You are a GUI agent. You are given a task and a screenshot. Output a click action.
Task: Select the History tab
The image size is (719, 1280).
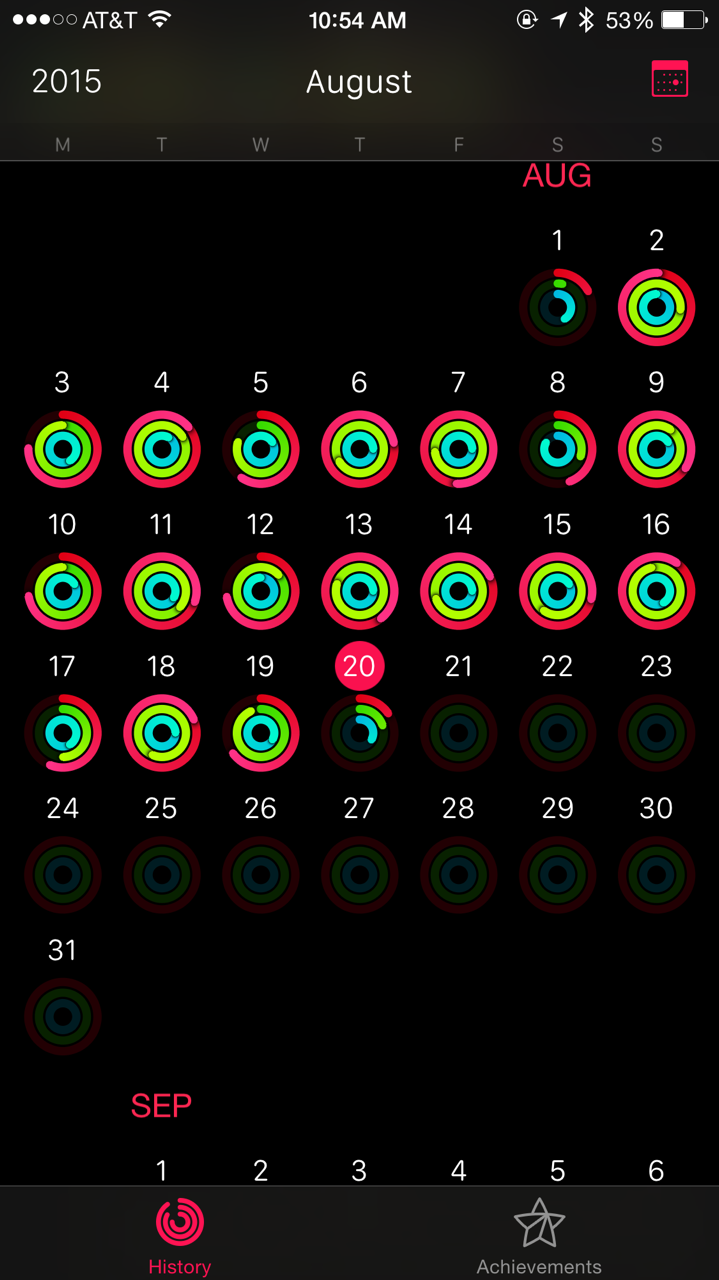point(180,1234)
